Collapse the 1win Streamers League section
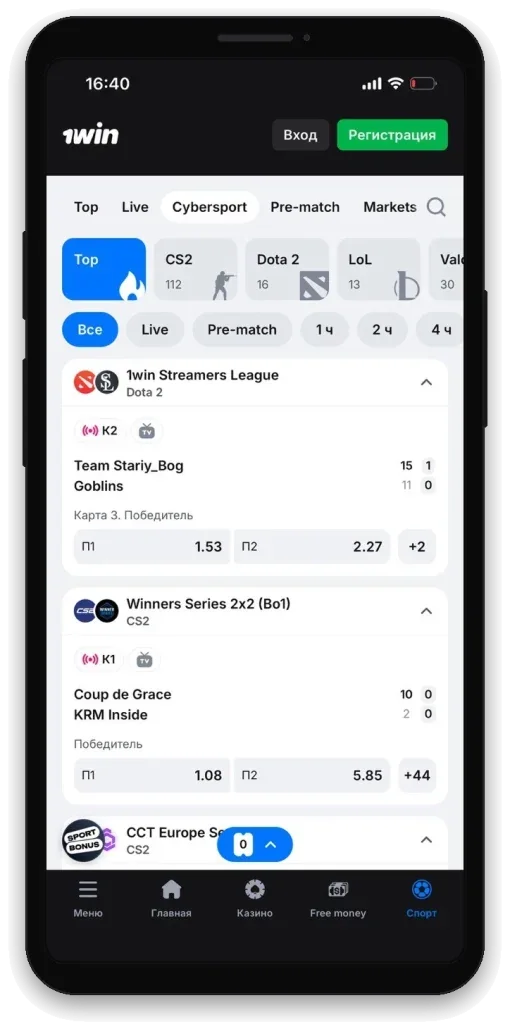 pos(426,383)
